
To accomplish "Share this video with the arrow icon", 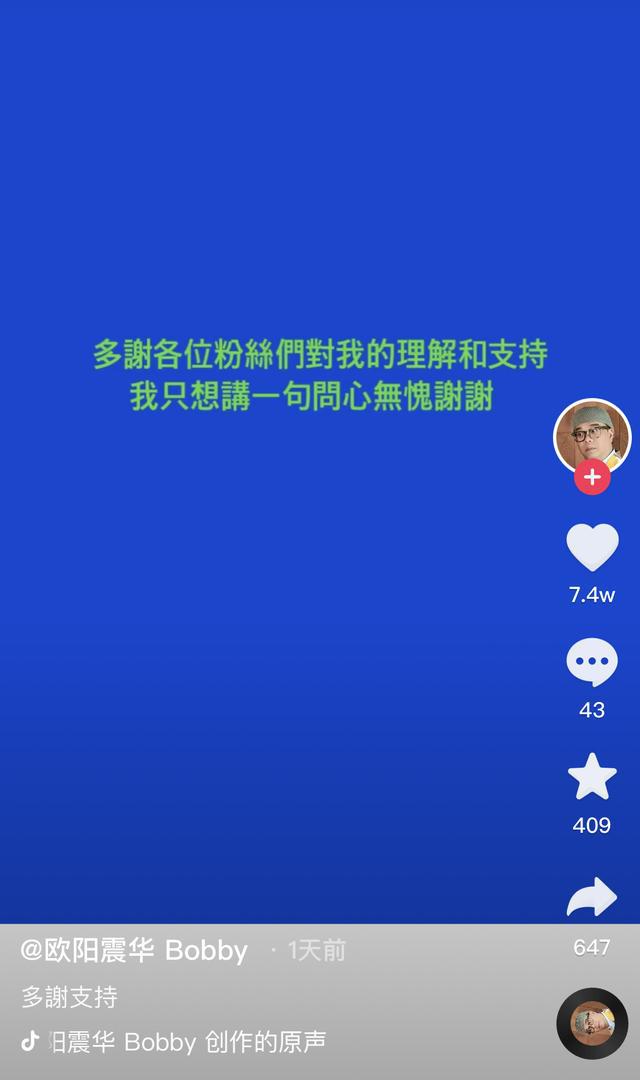I will point(592,897).
